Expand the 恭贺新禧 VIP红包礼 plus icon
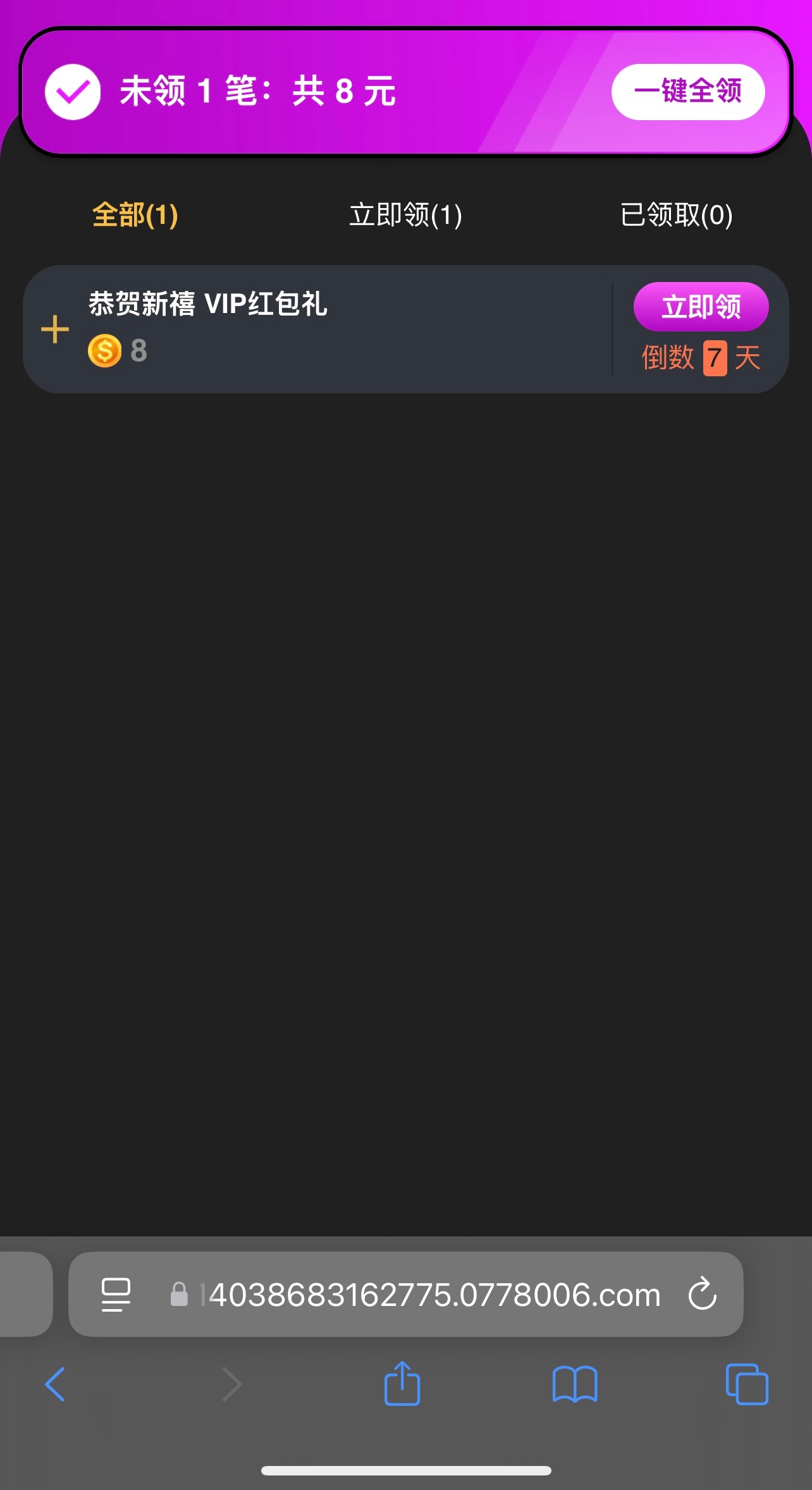This screenshot has width=812, height=1490. (x=55, y=329)
